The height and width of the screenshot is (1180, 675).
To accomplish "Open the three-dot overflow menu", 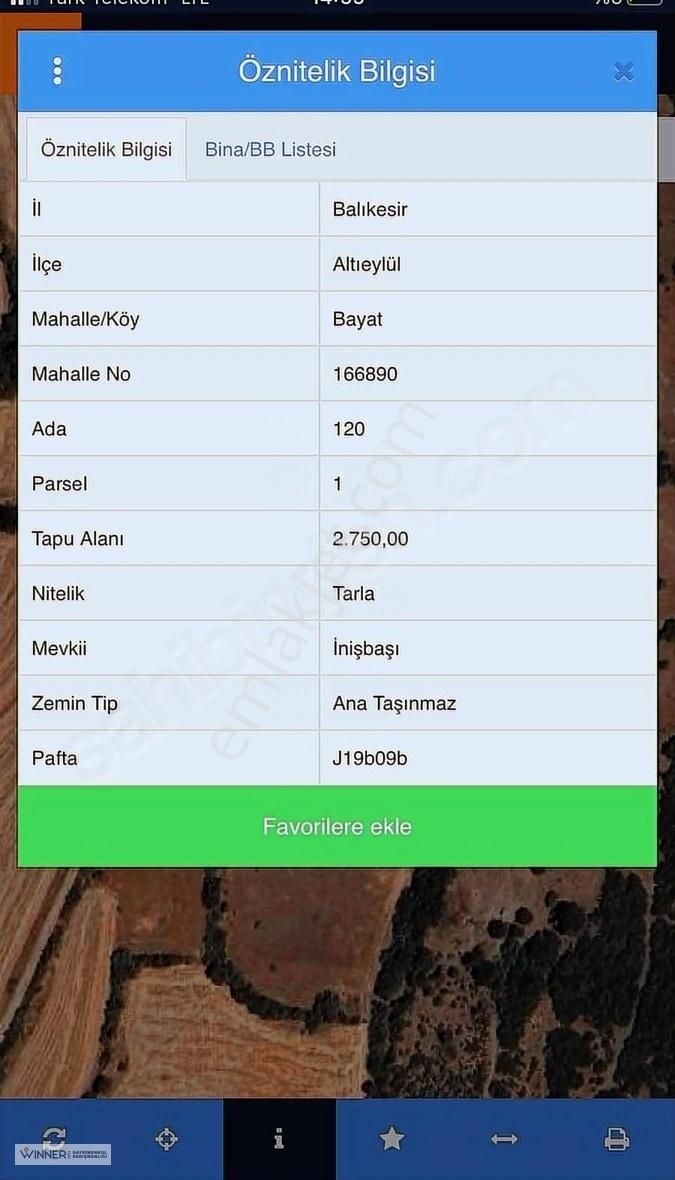I will tap(57, 71).
